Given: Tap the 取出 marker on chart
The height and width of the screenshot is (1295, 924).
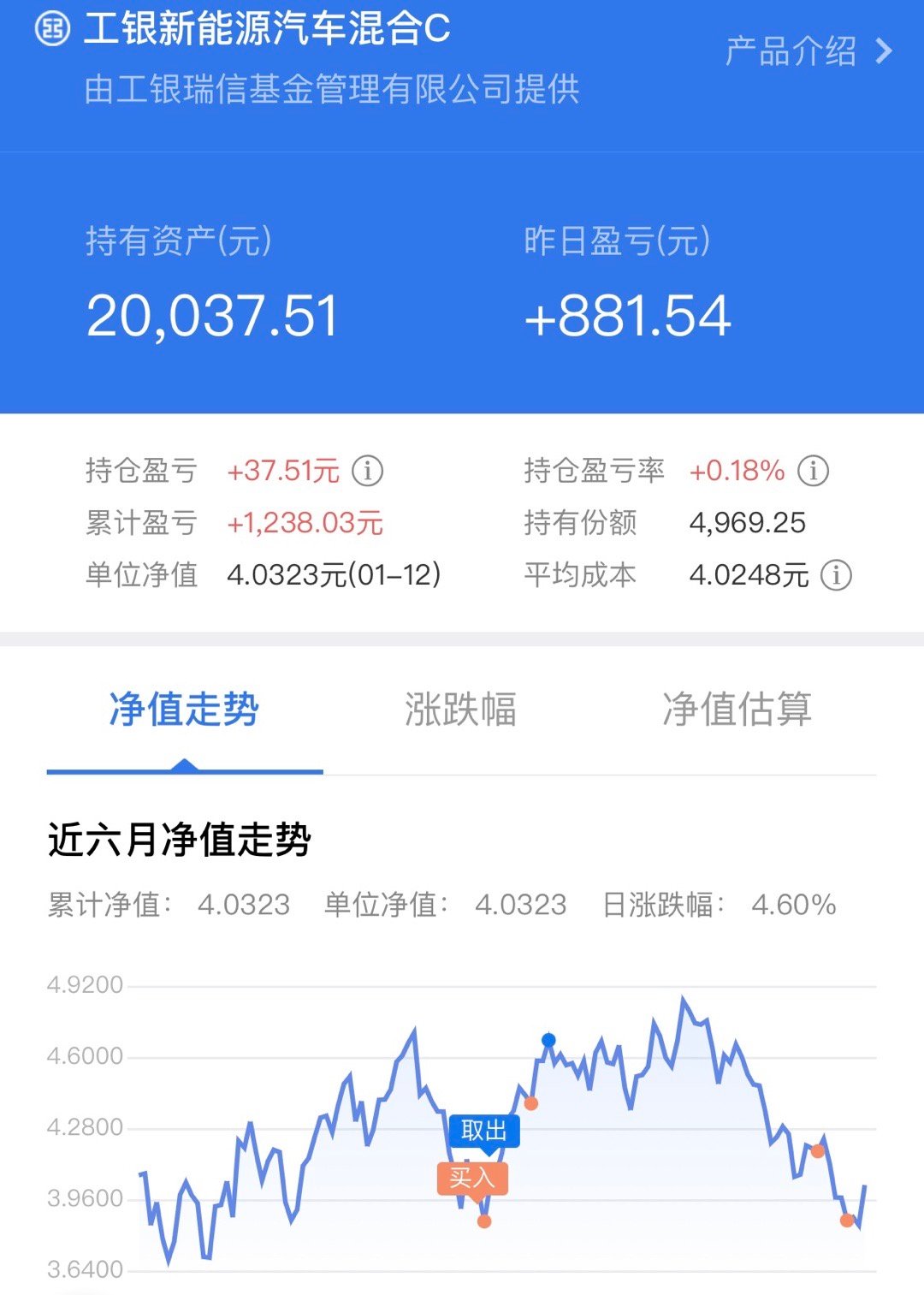Looking at the screenshot, I should 484,1131.
